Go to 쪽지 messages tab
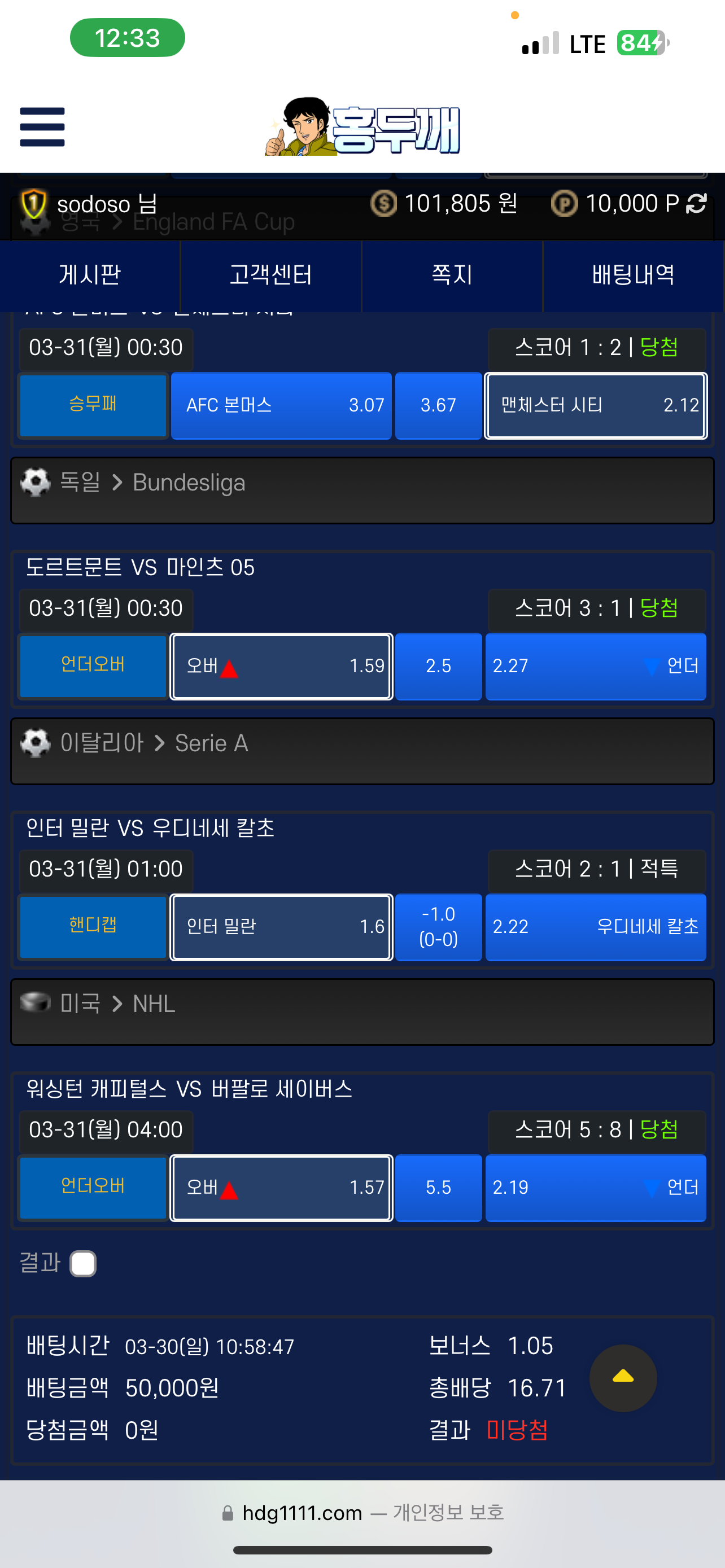 (452, 275)
